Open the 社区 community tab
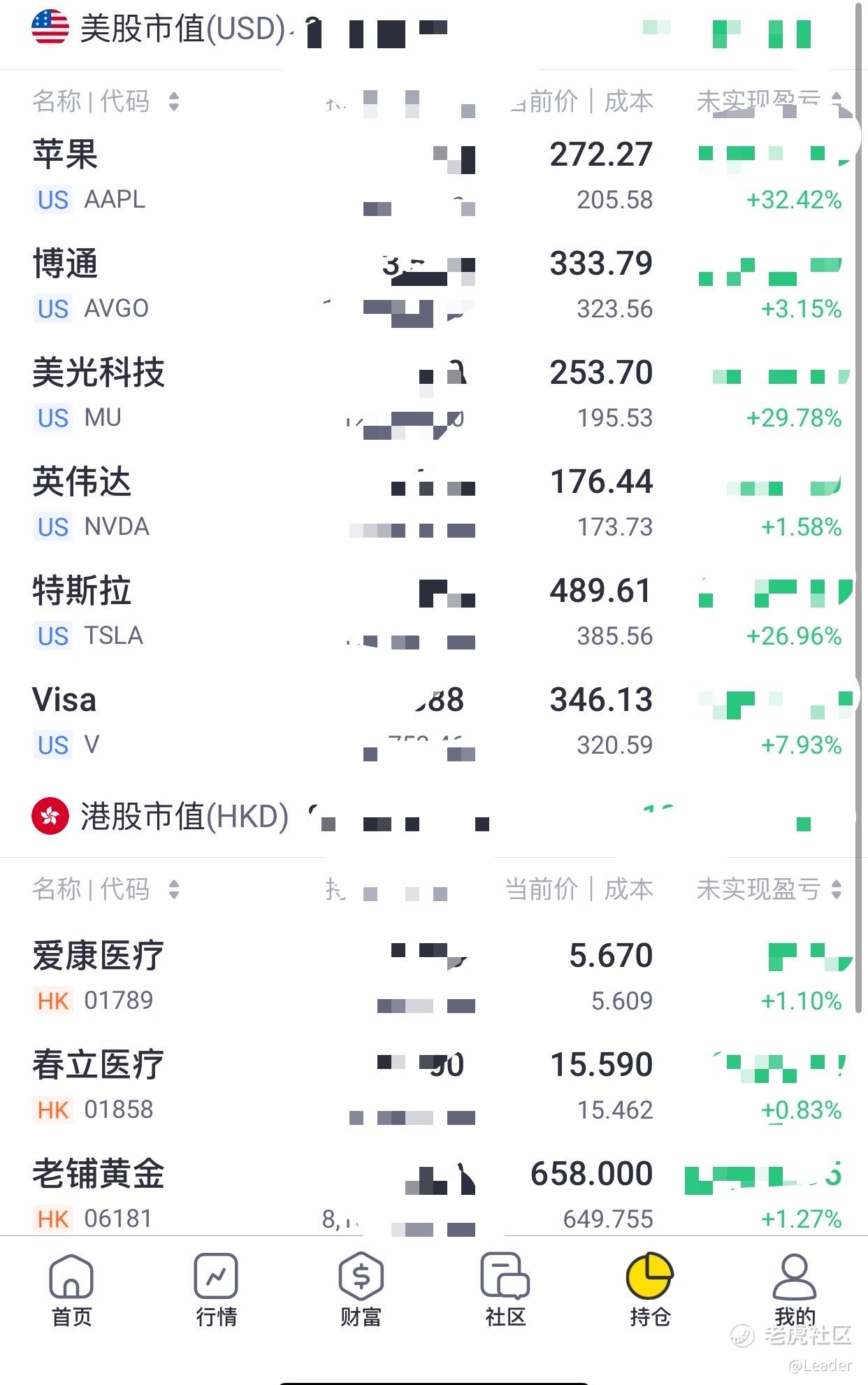Image resolution: width=868 pixels, height=1385 pixels. [x=505, y=1291]
